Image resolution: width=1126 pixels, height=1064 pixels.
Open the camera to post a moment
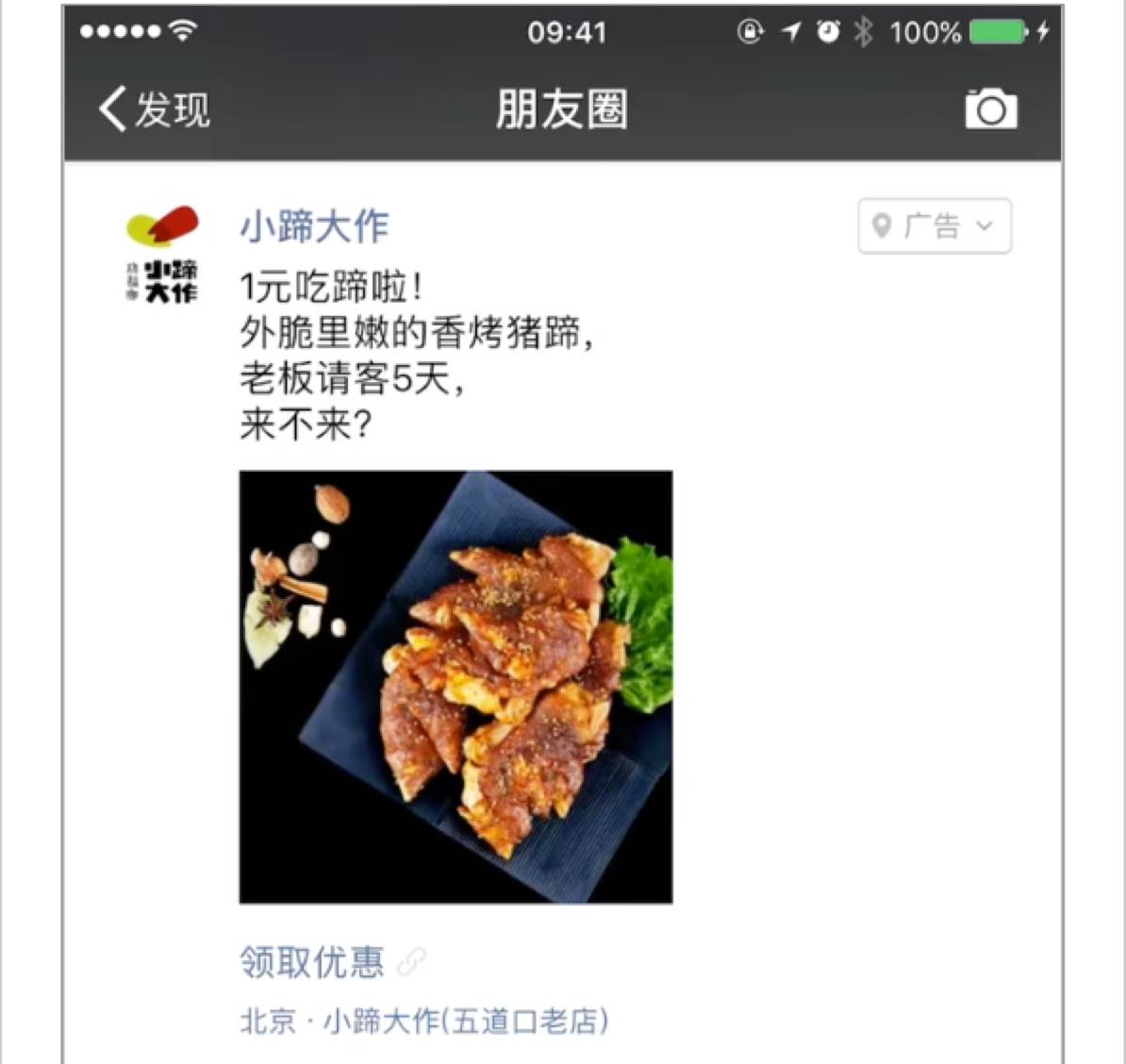click(x=990, y=109)
